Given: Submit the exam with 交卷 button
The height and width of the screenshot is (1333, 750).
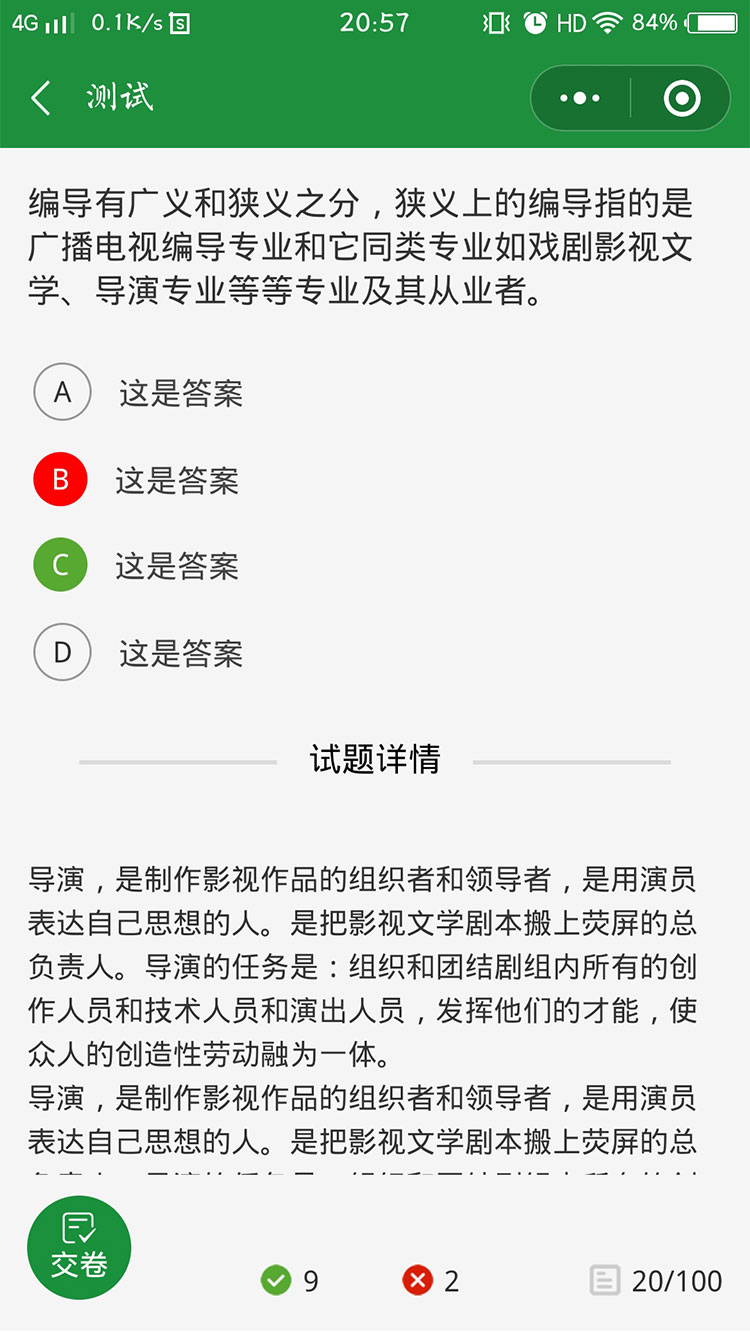Looking at the screenshot, I should click(79, 1247).
